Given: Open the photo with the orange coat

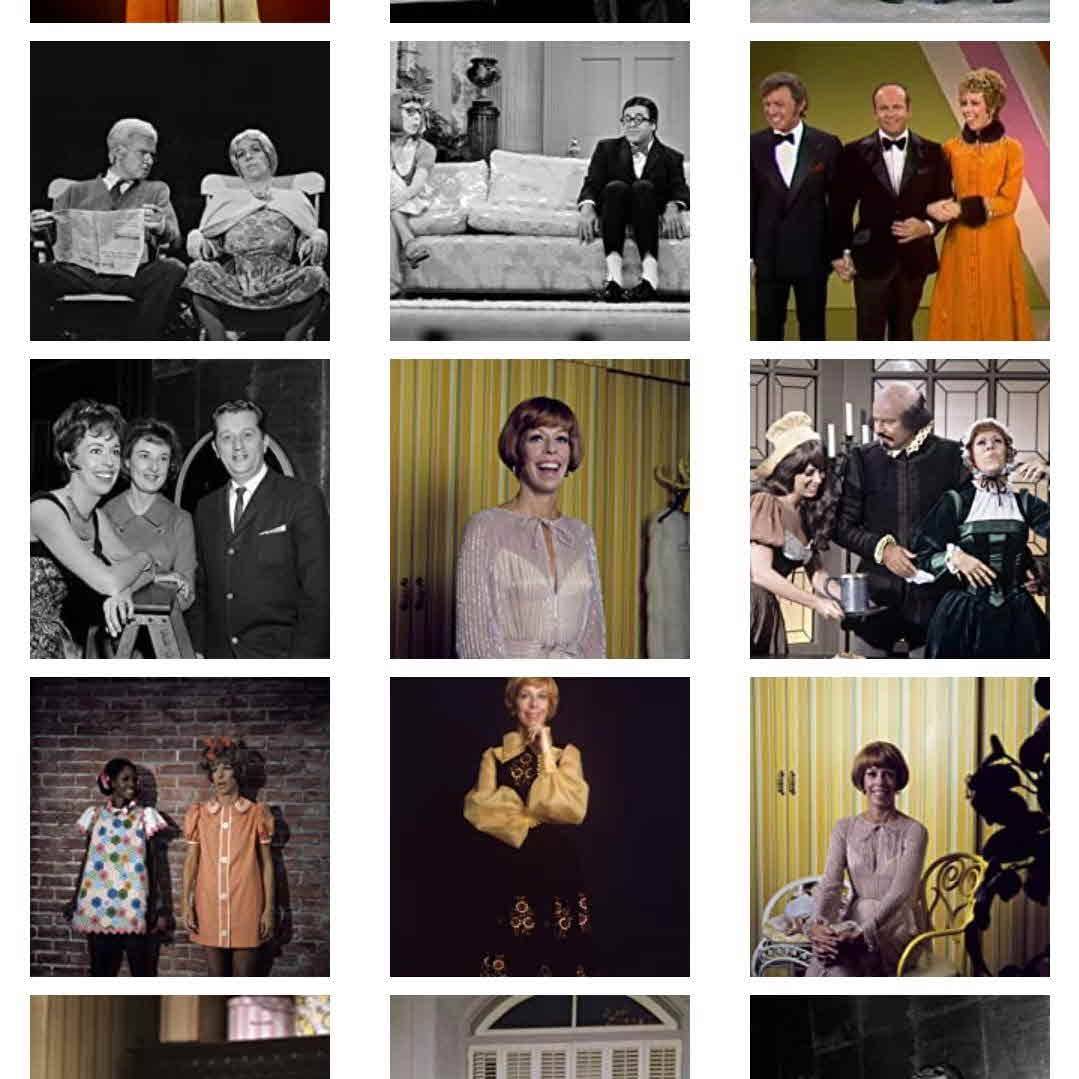Looking at the screenshot, I should [x=900, y=191].
